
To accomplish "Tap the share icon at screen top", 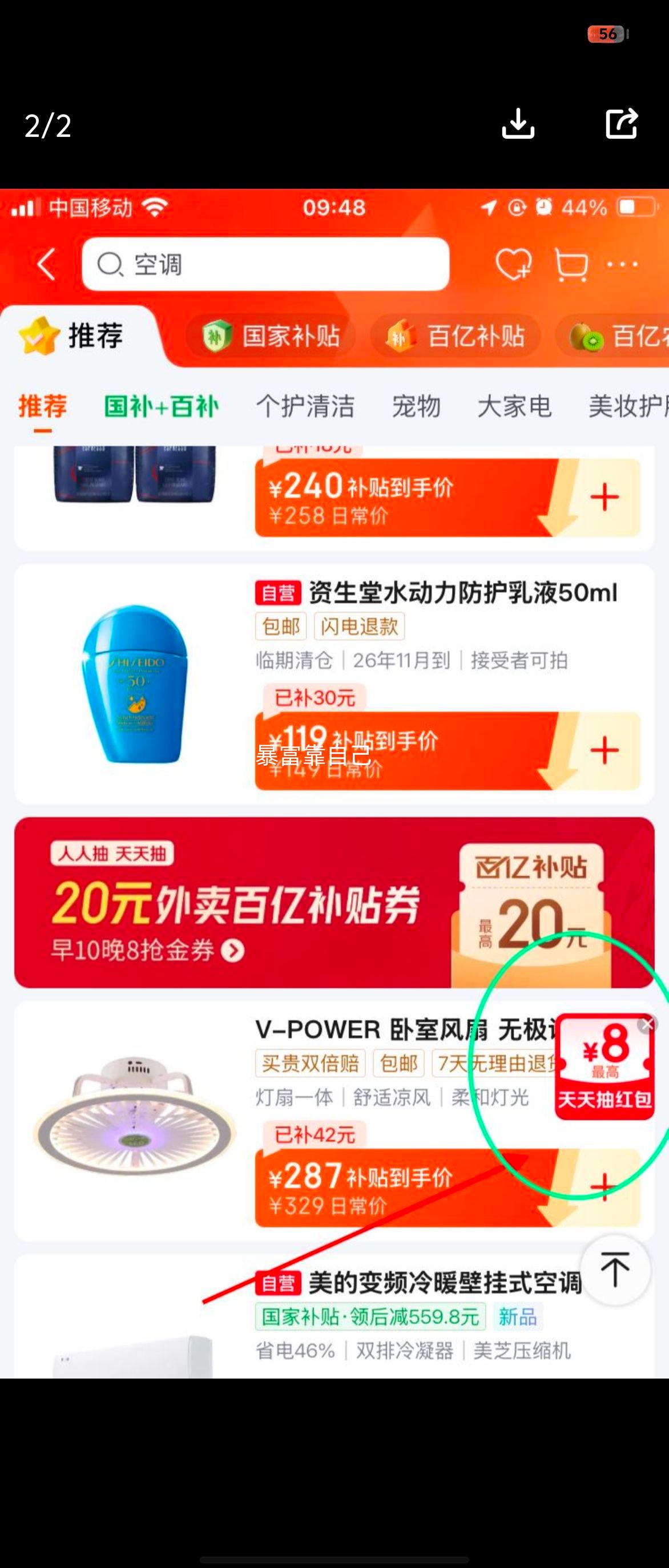I will (622, 124).
